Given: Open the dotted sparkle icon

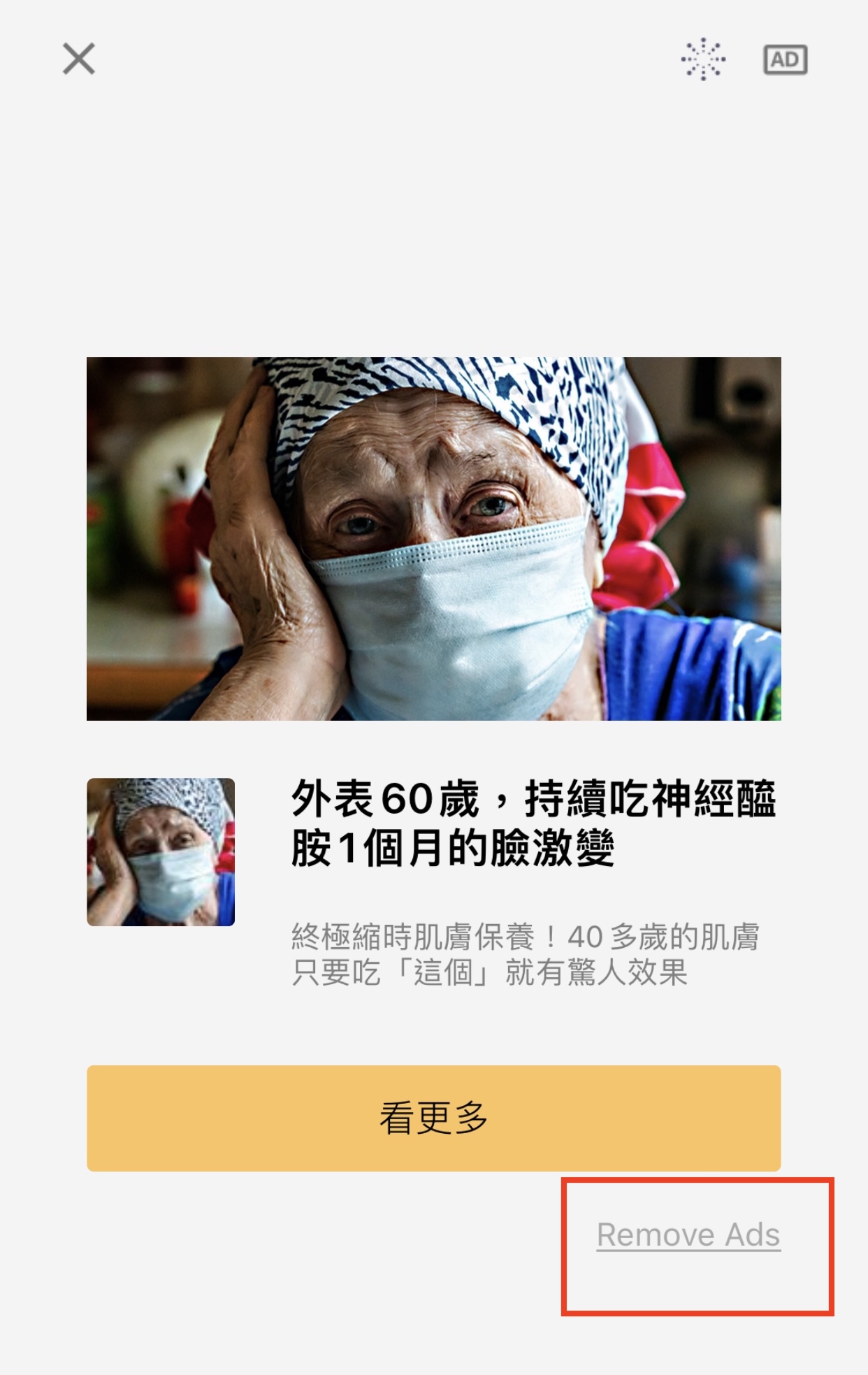Looking at the screenshot, I should [703, 59].
